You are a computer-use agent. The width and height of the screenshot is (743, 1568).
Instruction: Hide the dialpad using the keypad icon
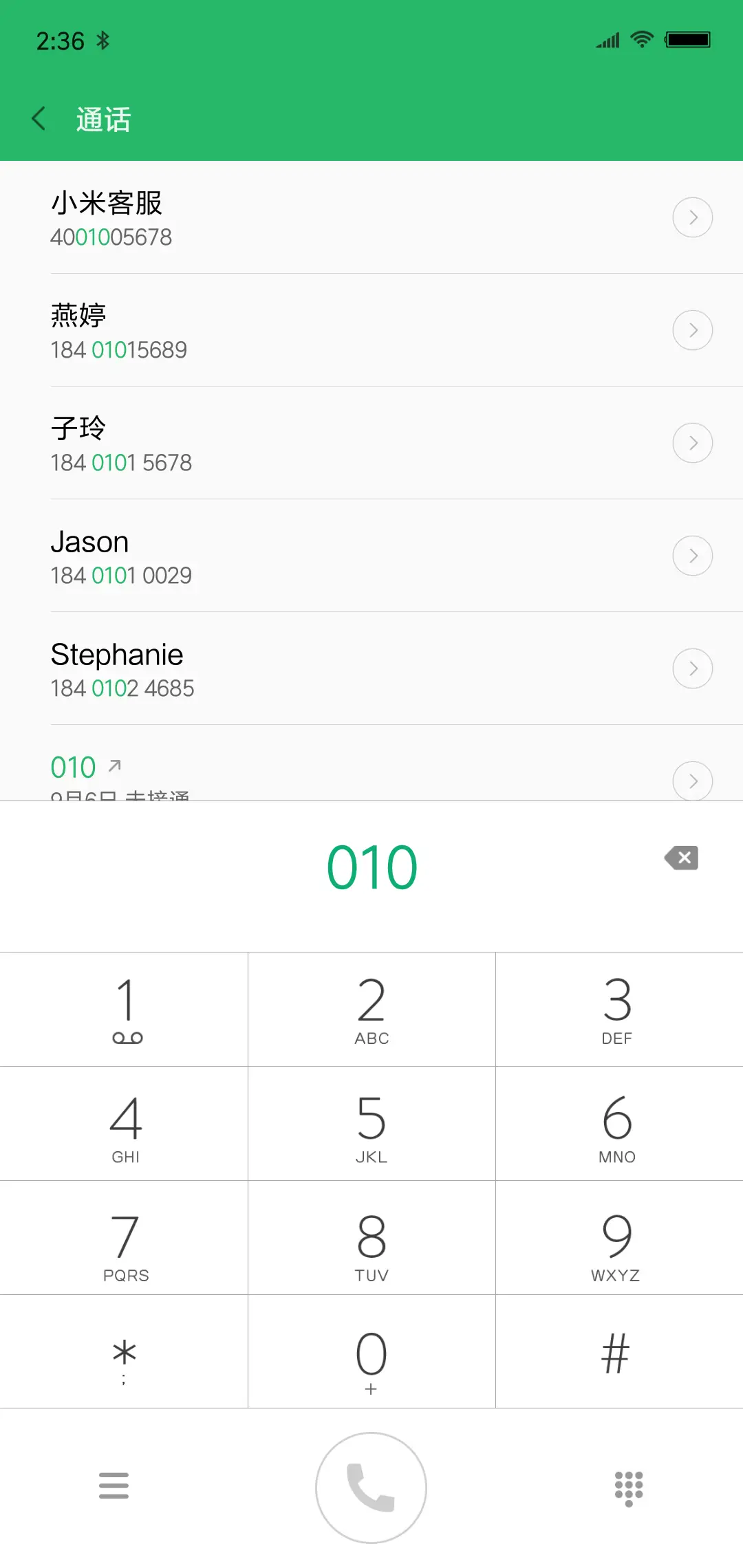(628, 1488)
